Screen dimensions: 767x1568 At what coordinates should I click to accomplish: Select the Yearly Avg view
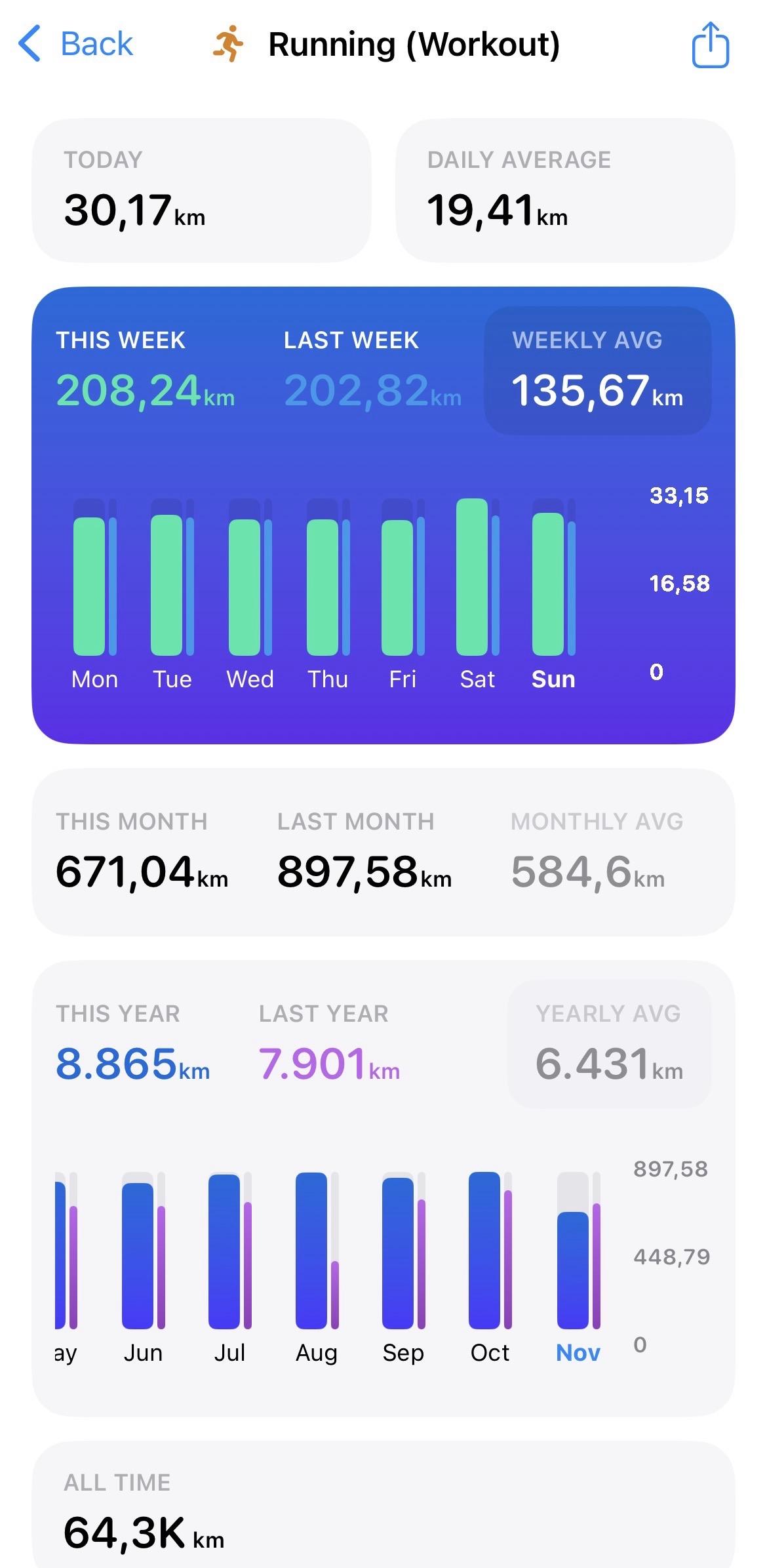point(608,1044)
